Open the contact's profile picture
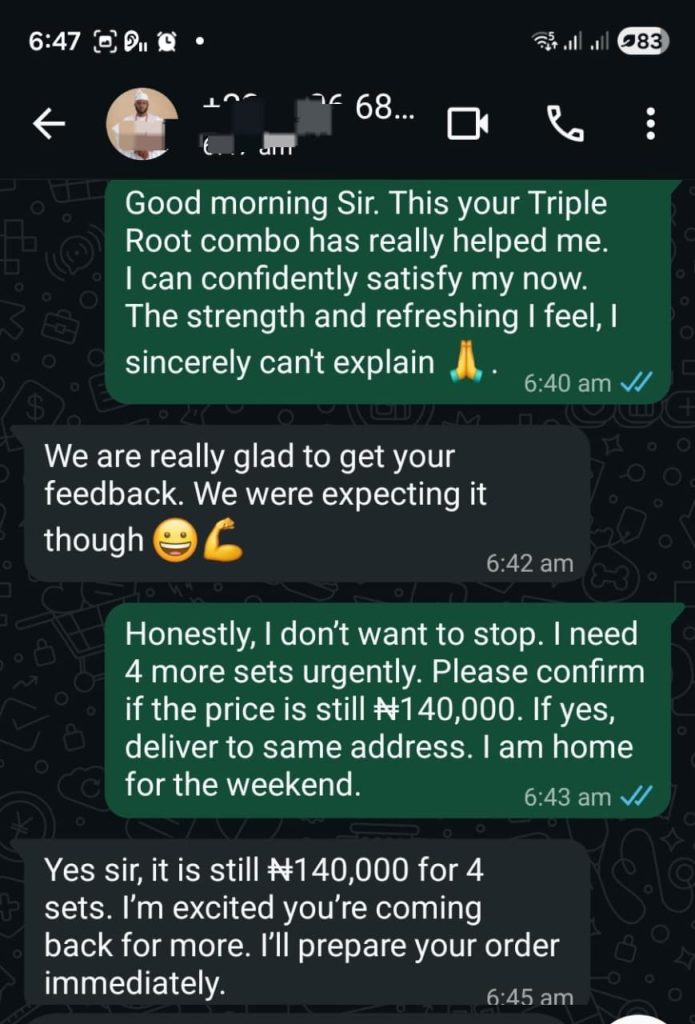 (x=141, y=124)
